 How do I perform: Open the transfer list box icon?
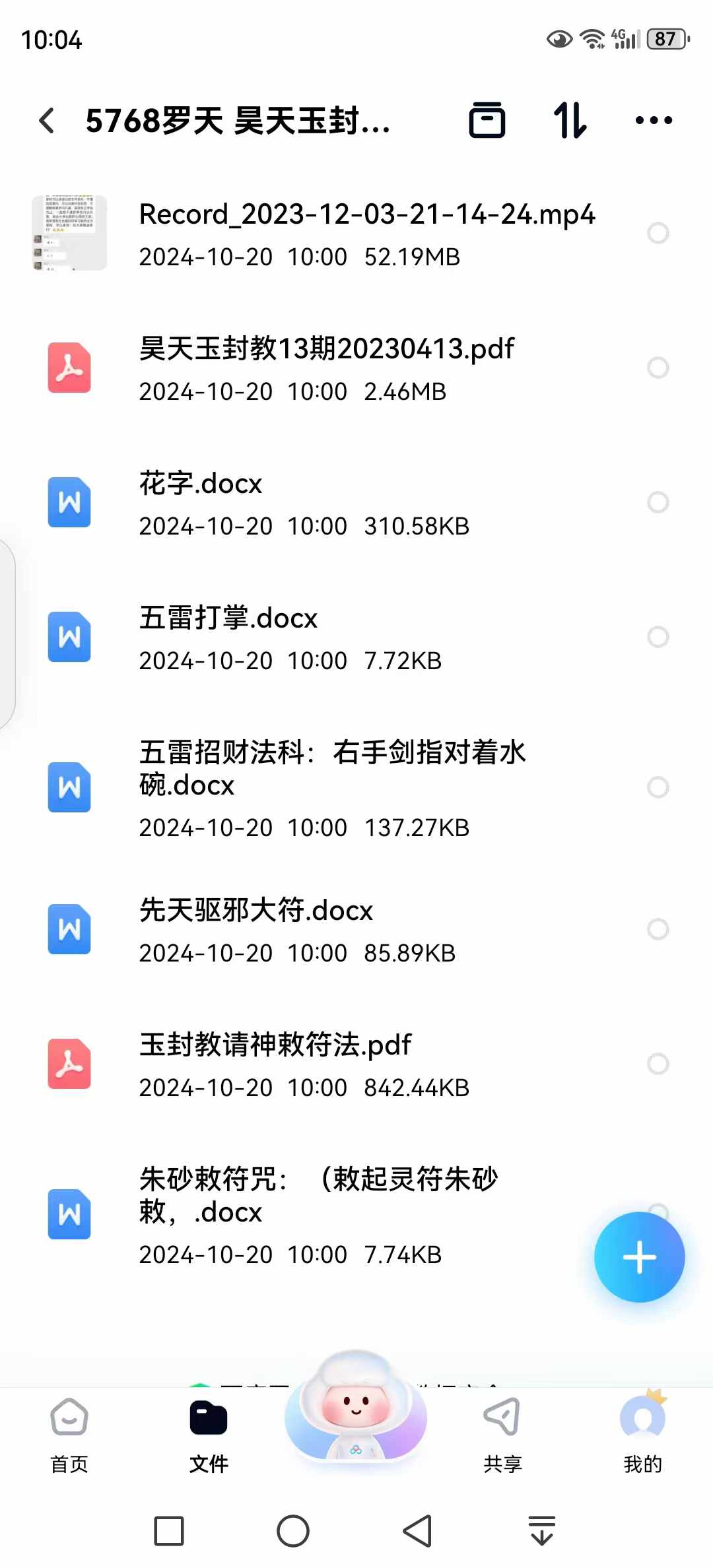pos(487,120)
